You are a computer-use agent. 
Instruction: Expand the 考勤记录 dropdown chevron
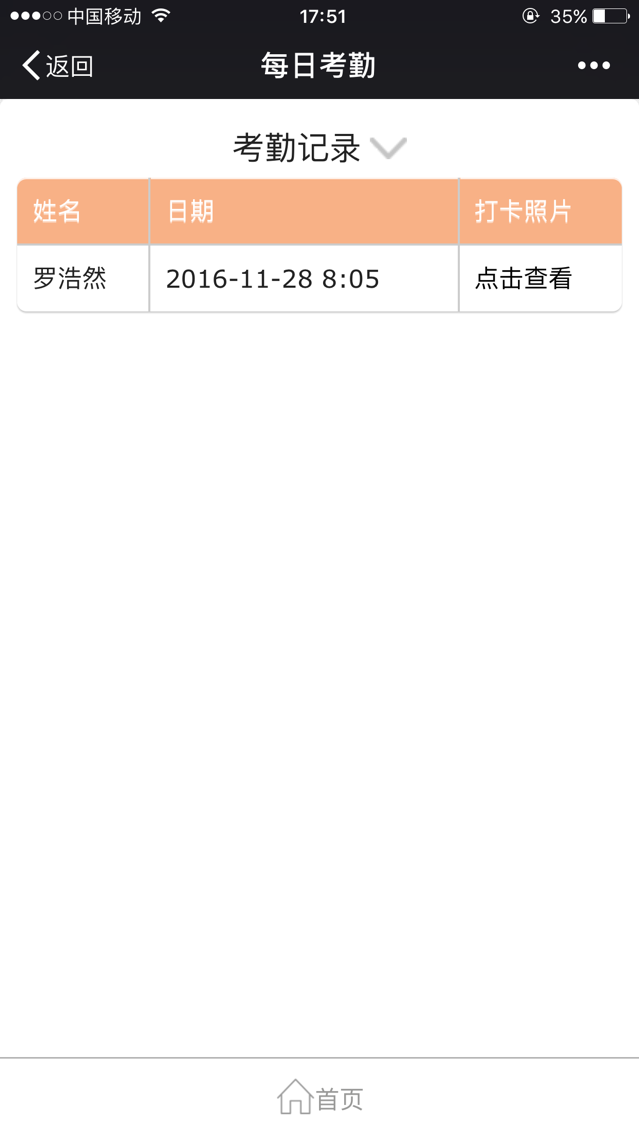pyautogui.click(x=388, y=149)
